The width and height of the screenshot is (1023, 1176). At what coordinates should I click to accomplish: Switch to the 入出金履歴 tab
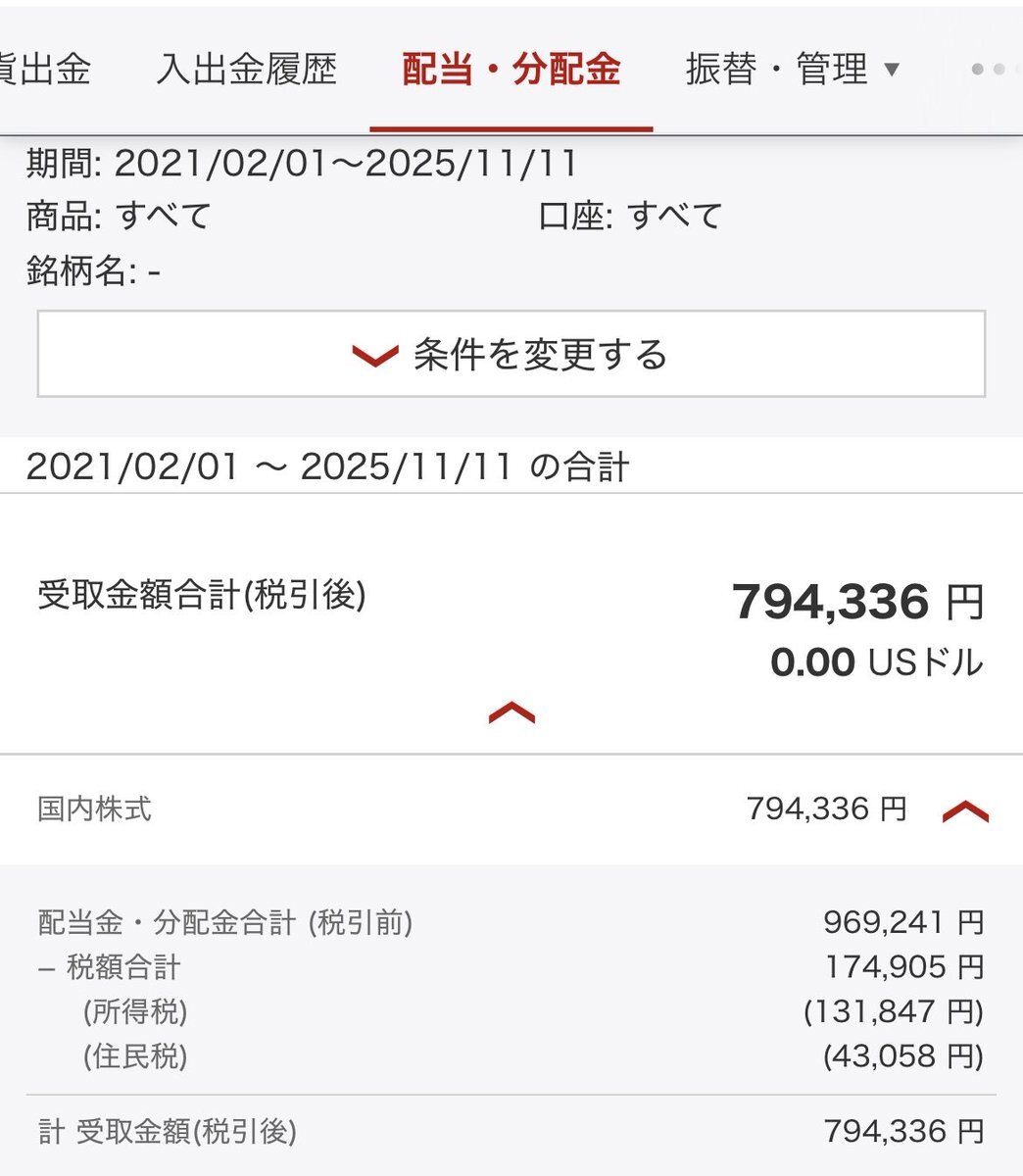[246, 70]
